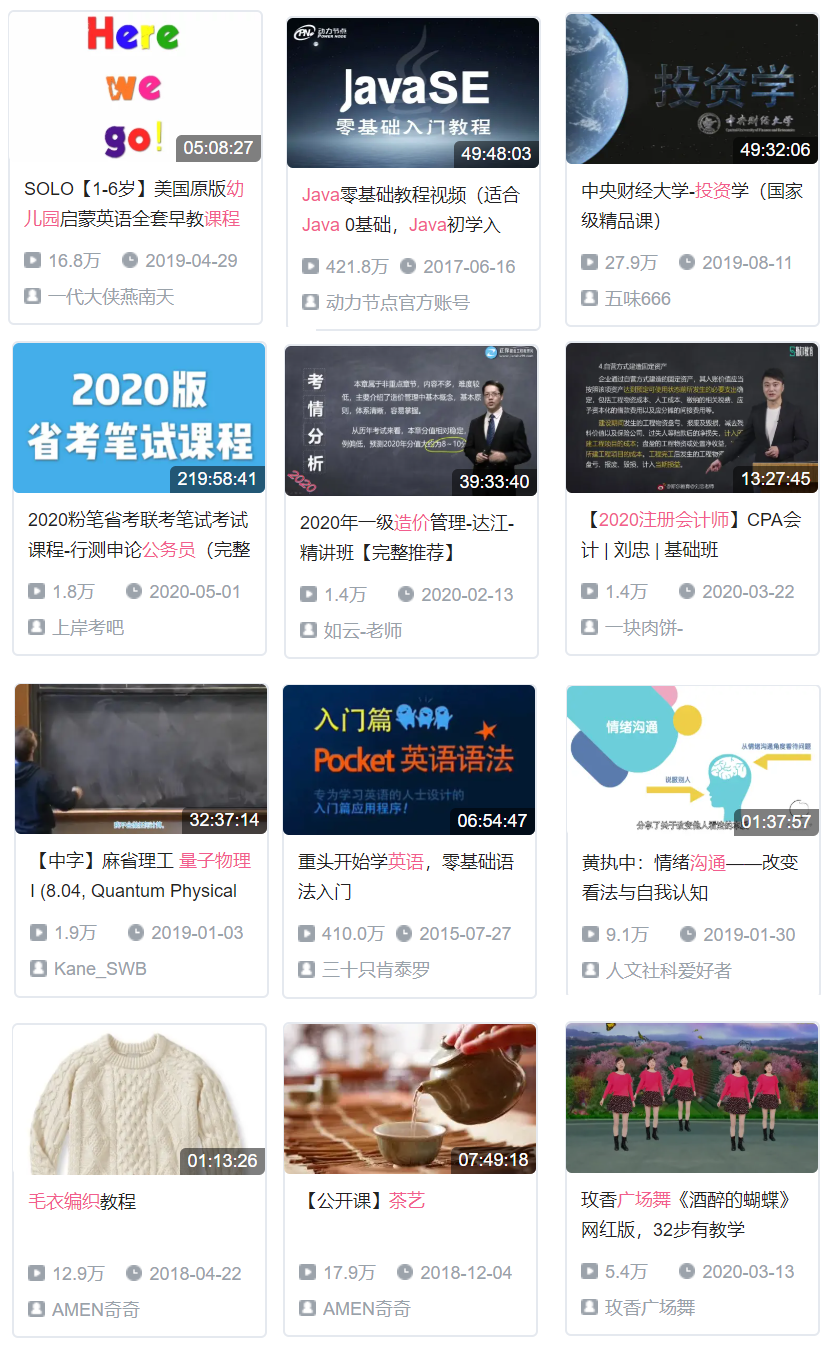Click the uploader icon beside 玫香广场舞
Image resolution: width=834 pixels, height=1350 pixels.
click(x=589, y=1304)
